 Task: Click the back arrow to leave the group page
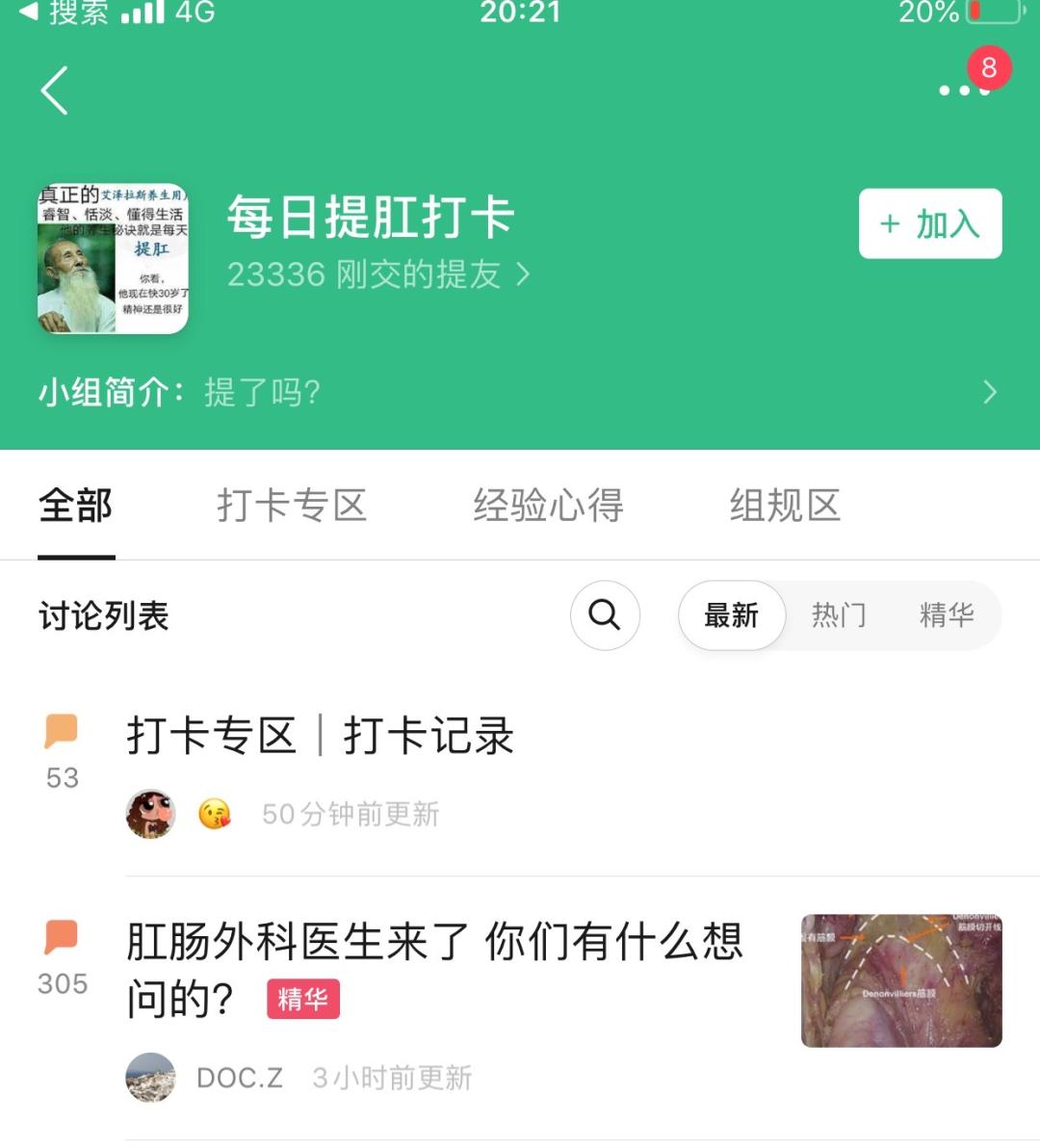click(x=55, y=90)
